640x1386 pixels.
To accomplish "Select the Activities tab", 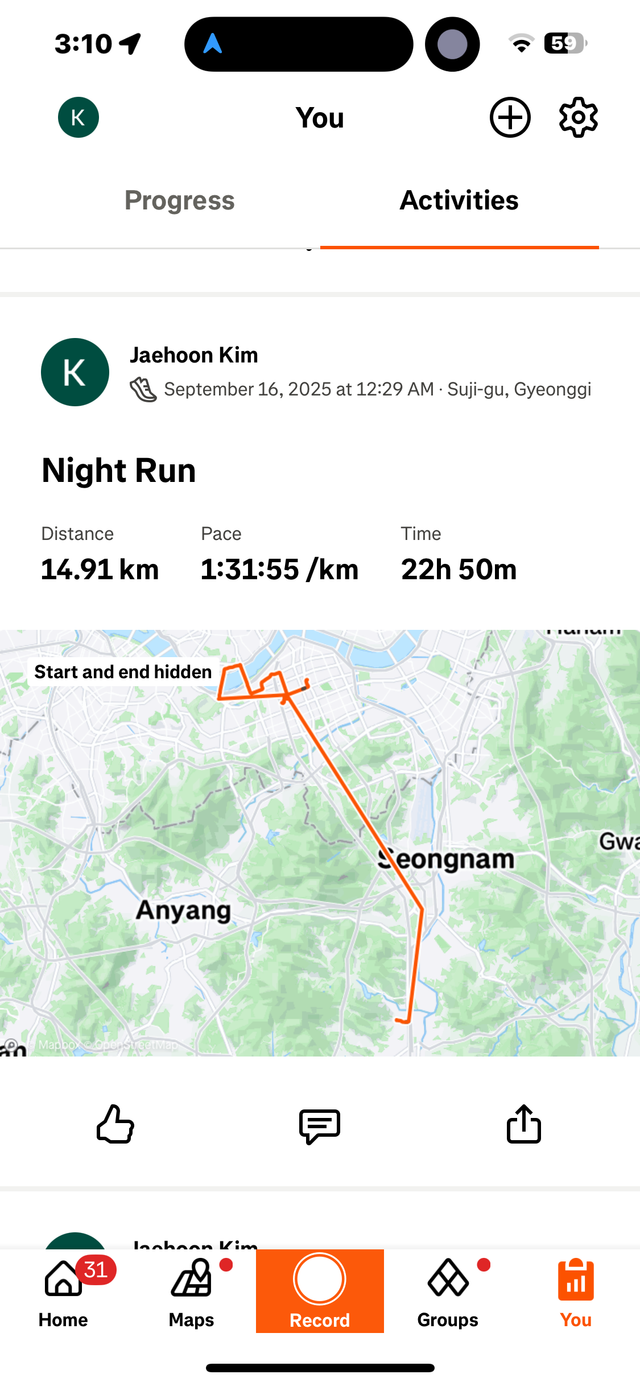I will click(x=459, y=201).
